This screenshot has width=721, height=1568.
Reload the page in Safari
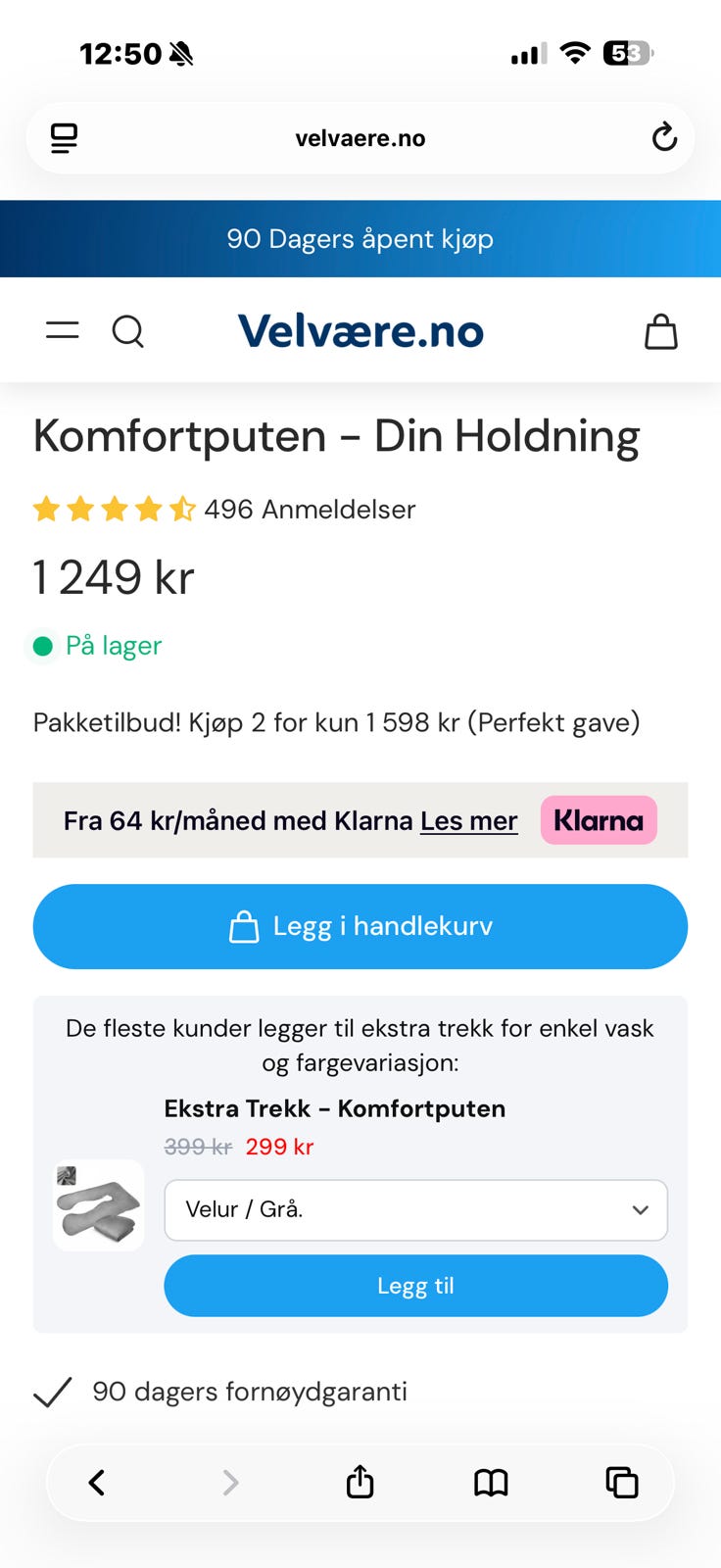[665, 137]
